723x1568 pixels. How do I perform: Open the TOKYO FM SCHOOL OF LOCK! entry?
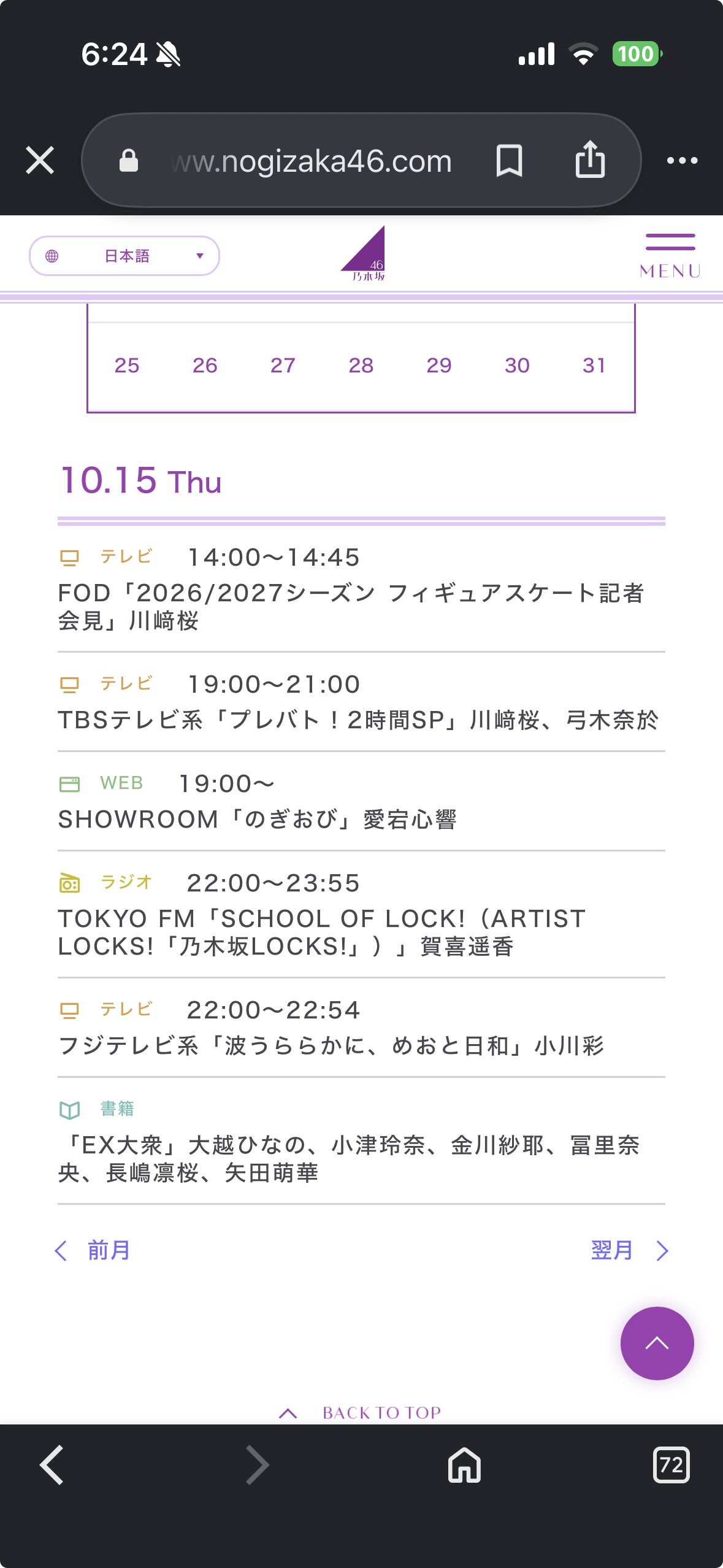click(361, 914)
